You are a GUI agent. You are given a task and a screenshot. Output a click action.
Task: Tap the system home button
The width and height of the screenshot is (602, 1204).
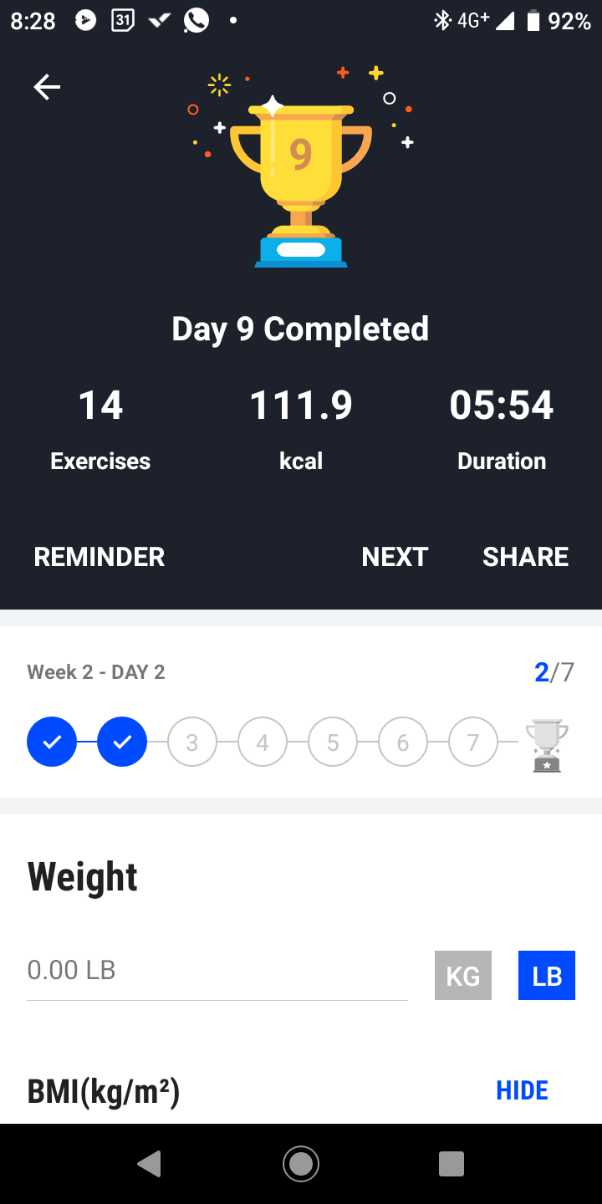[301, 1163]
